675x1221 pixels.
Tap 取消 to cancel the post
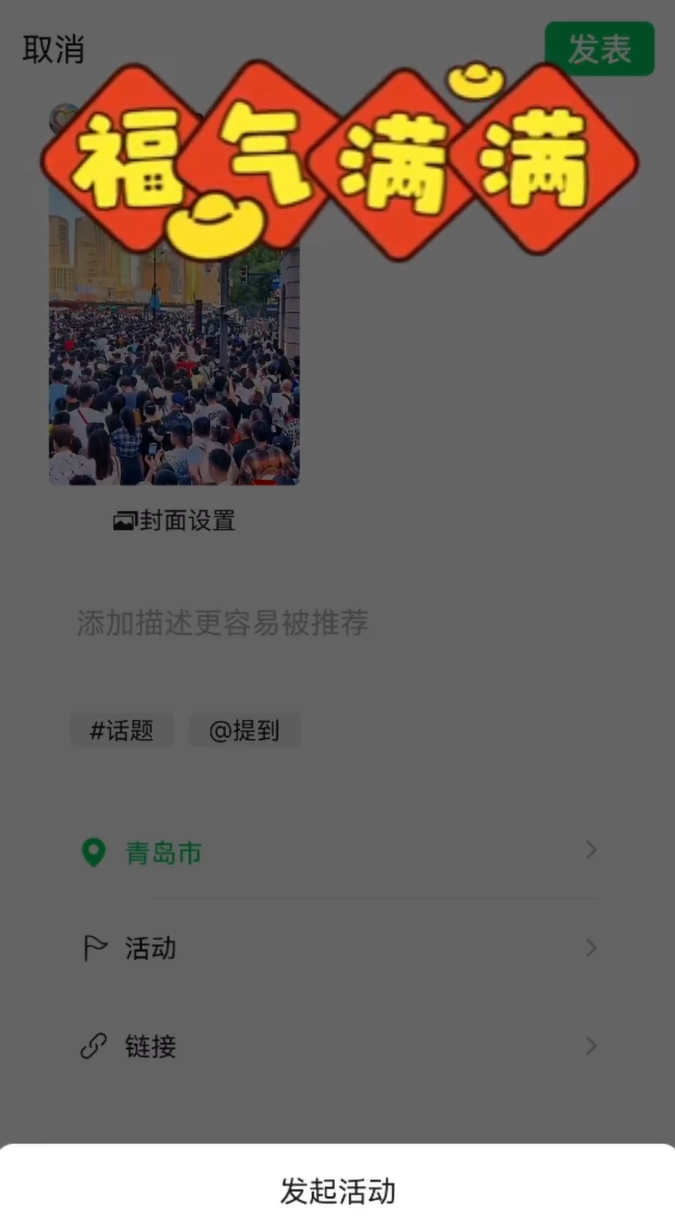[53, 49]
